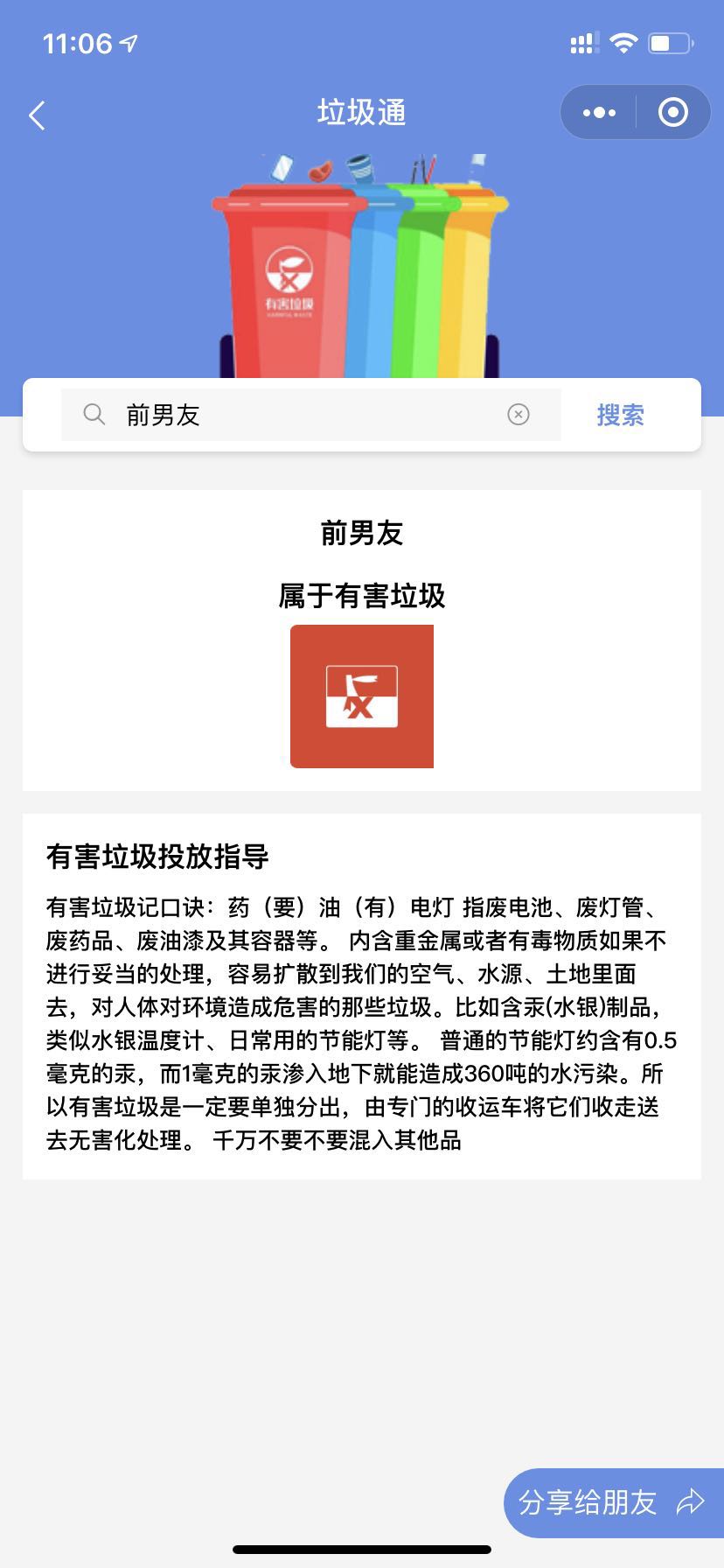
Task: Tap the 搜索 button
Action: click(620, 415)
